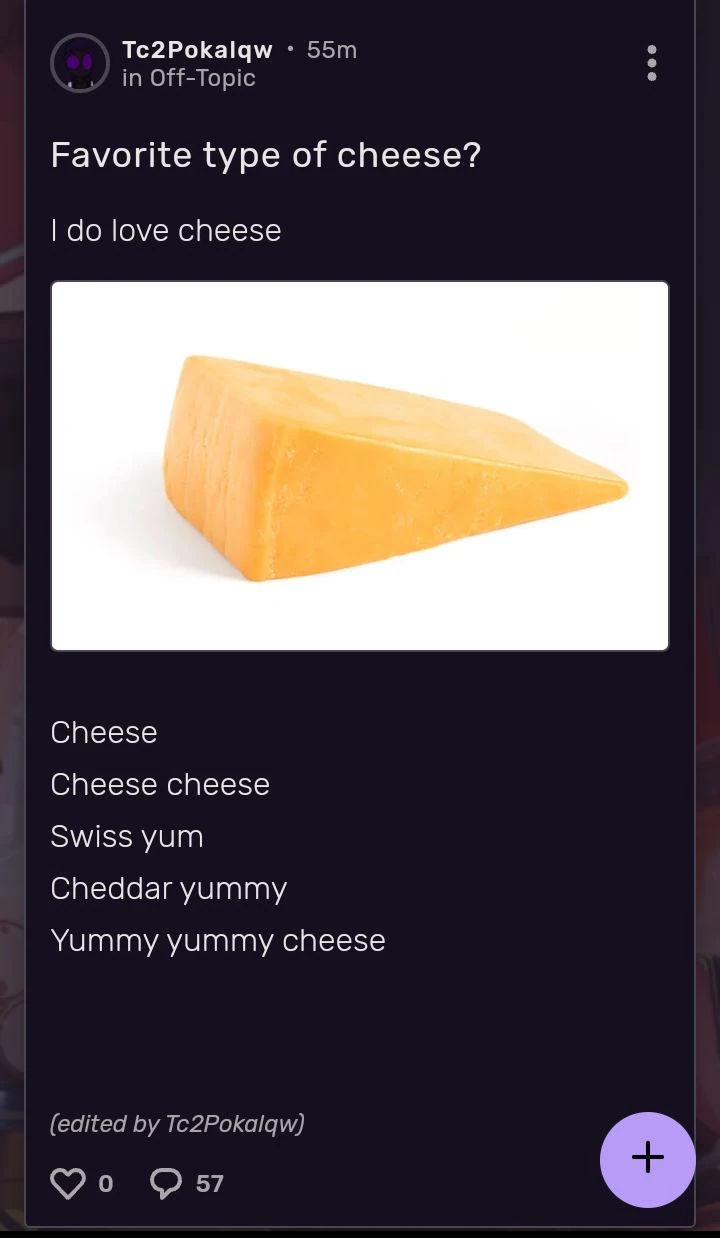
Task: View Tc2Pokalqw's profile avatar
Action: (x=79, y=63)
